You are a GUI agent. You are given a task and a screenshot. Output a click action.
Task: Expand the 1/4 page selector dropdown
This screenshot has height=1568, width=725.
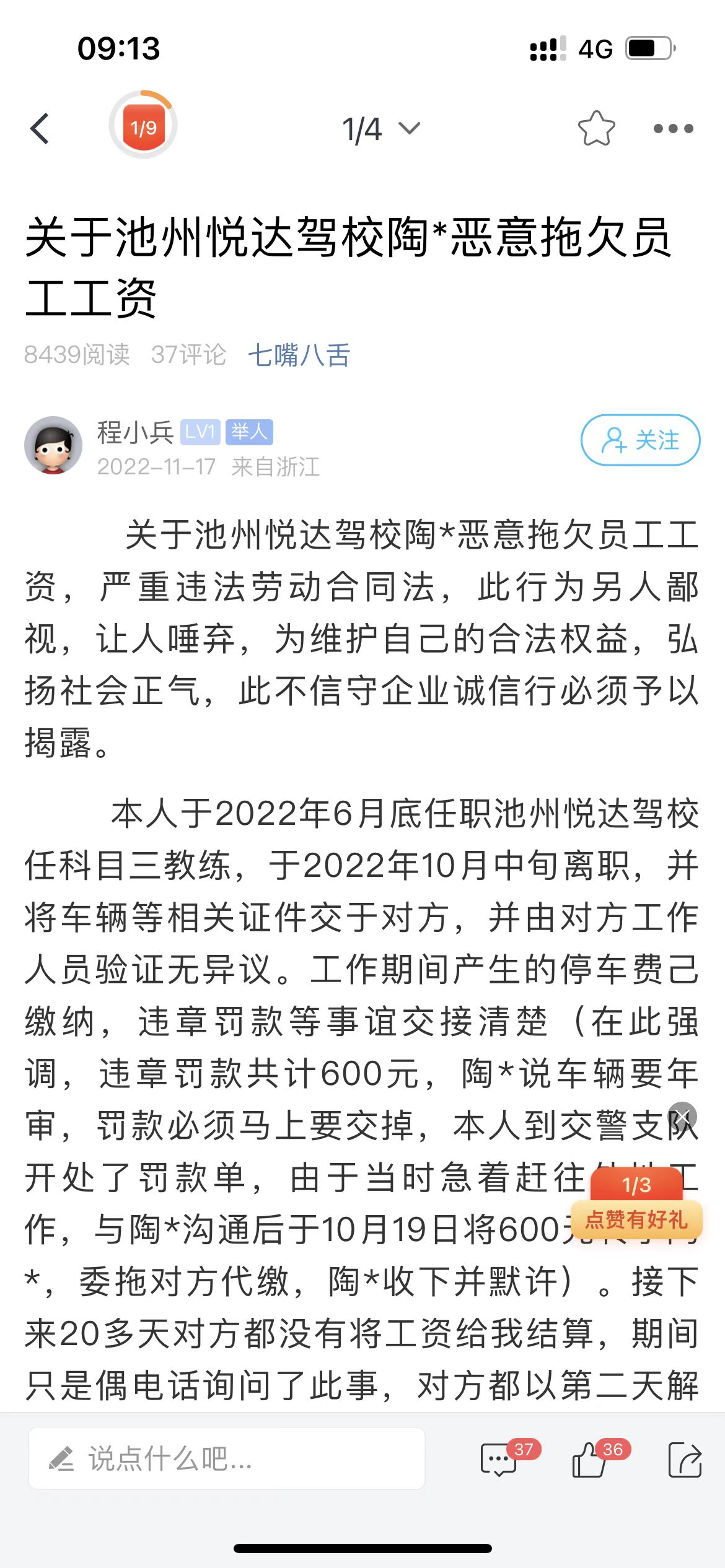click(381, 129)
